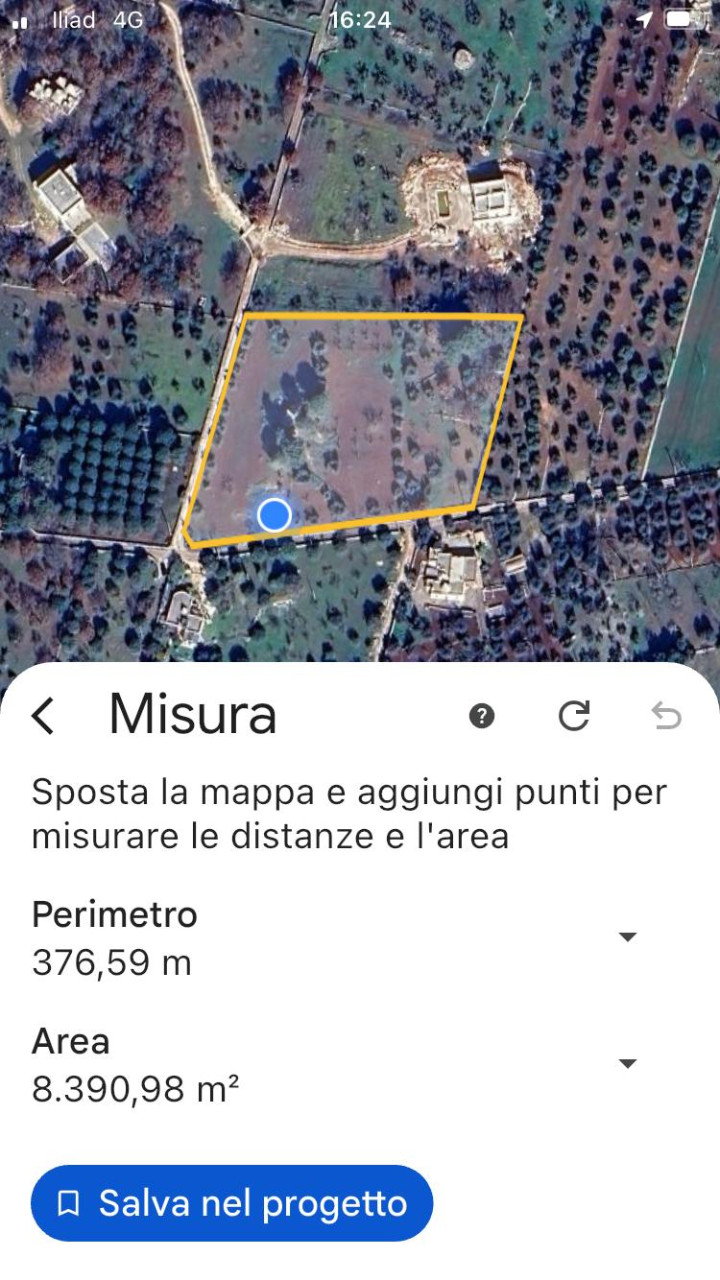Open the Area unit dropdown
Viewport: 720px width, 1280px height.
627,1064
